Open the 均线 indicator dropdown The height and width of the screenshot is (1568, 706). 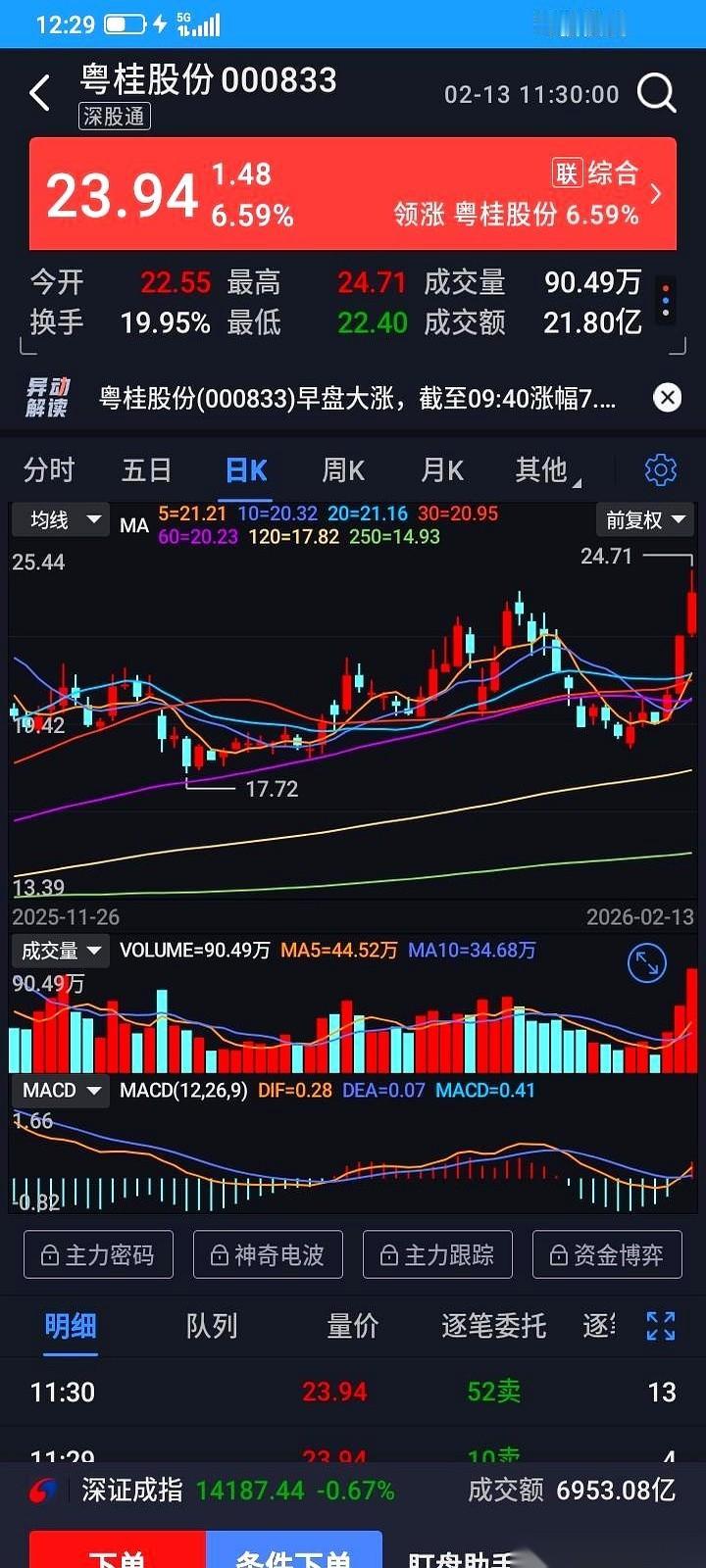coord(59,519)
